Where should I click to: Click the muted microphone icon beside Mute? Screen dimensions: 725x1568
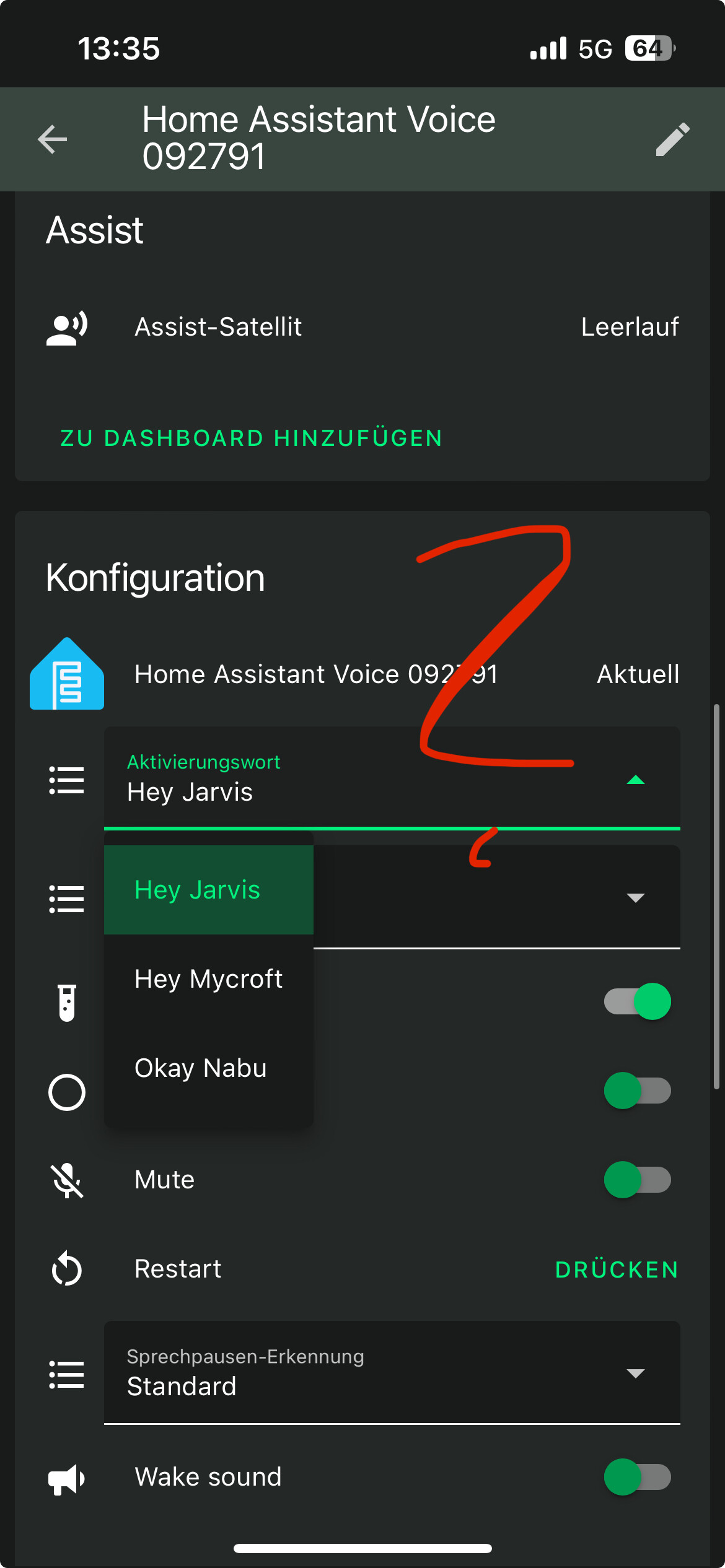pyautogui.click(x=66, y=1180)
